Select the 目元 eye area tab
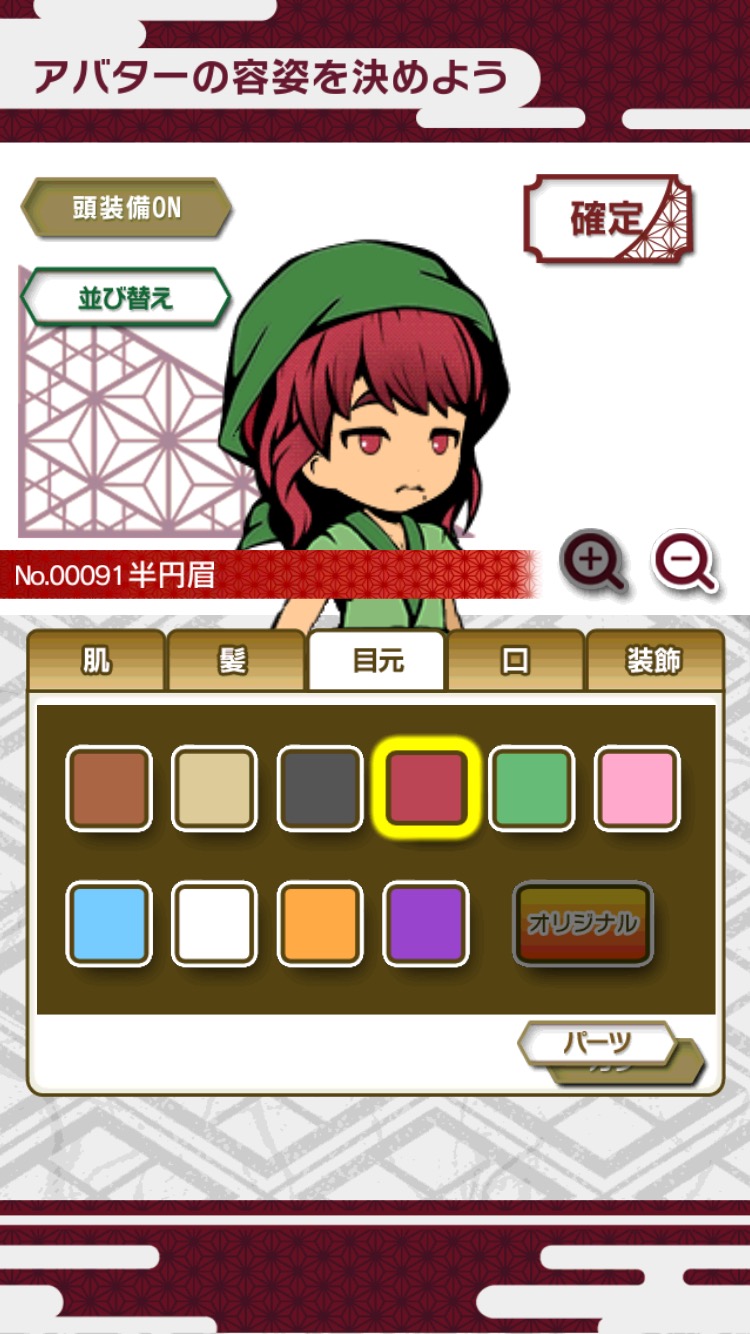The height and width of the screenshot is (1334, 750). pos(376,661)
